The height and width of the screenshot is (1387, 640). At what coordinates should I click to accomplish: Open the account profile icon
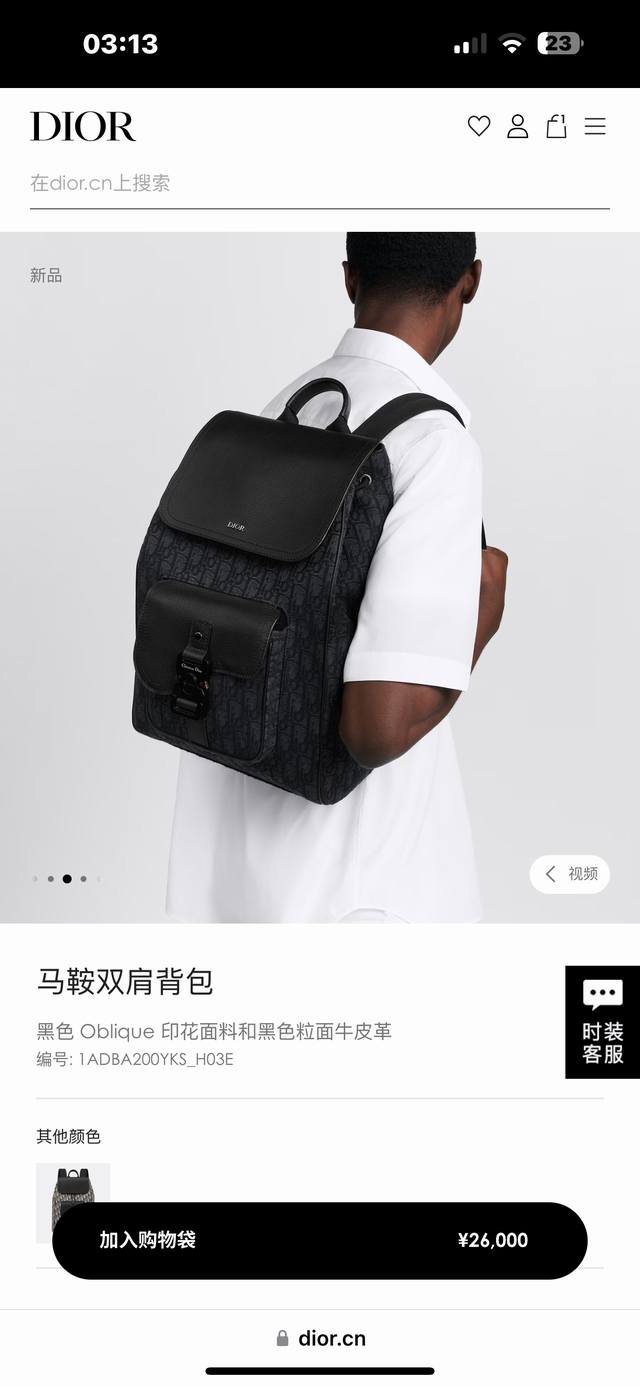[x=517, y=126]
